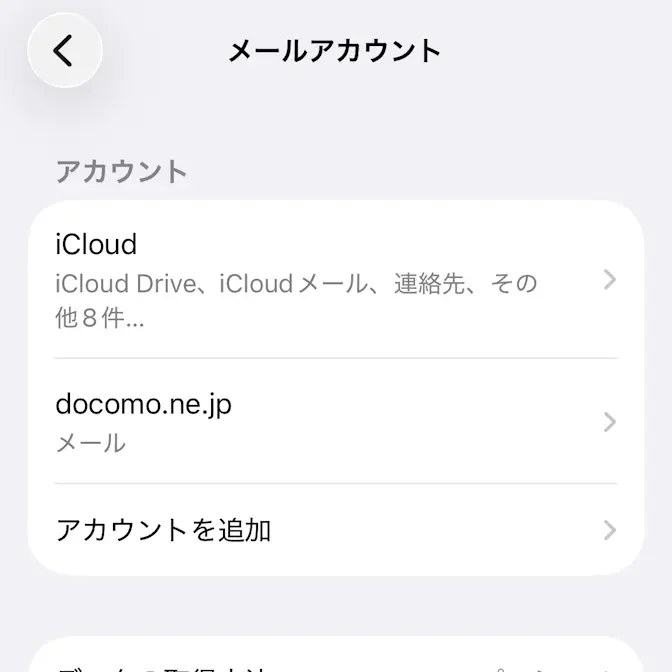This screenshot has width=672, height=672.
Task: Select アカウントを追加 to add an account
Action: [x=335, y=529]
